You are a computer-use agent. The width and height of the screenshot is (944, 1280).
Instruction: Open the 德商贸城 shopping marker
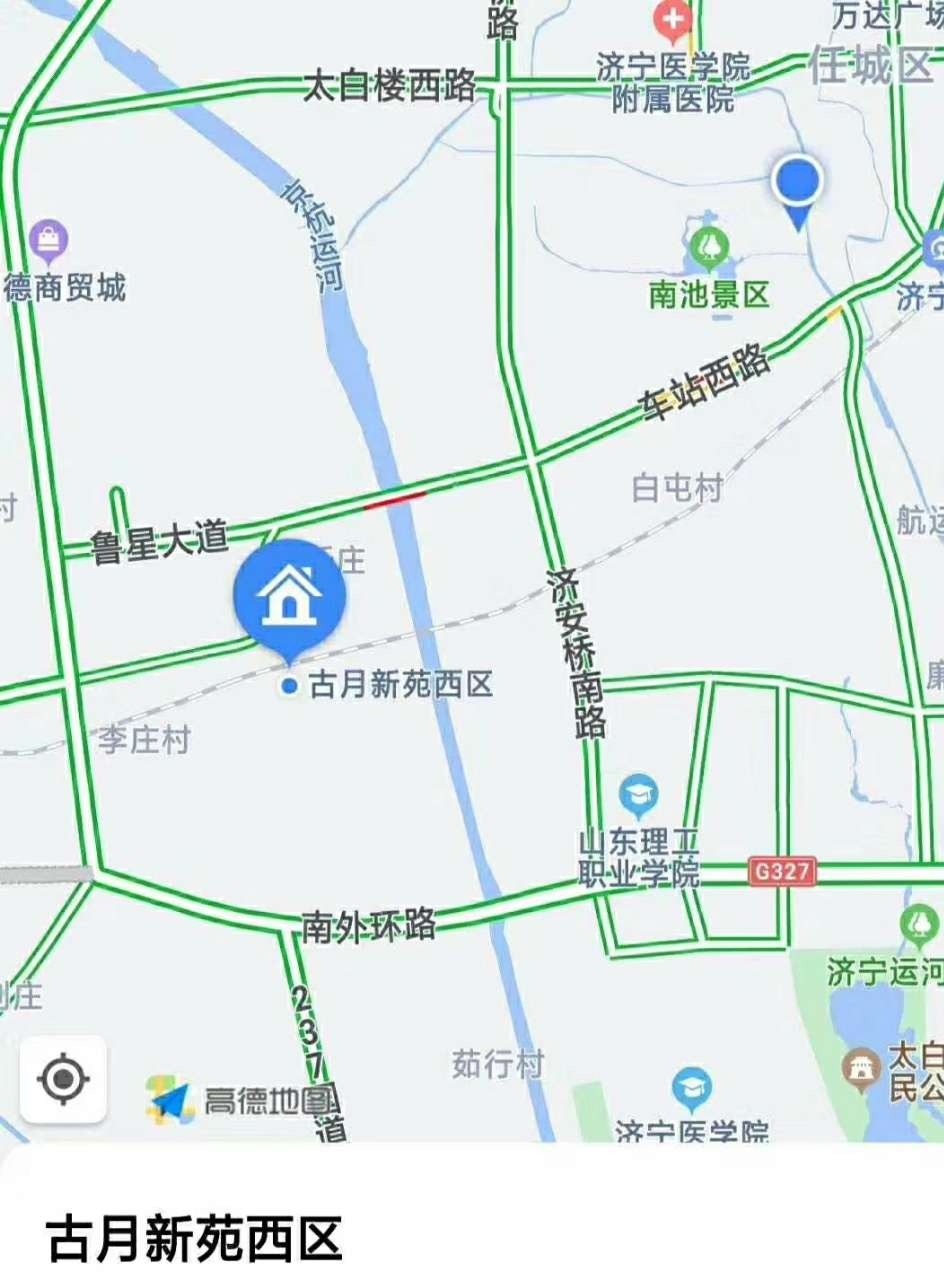pyautogui.click(x=48, y=238)
